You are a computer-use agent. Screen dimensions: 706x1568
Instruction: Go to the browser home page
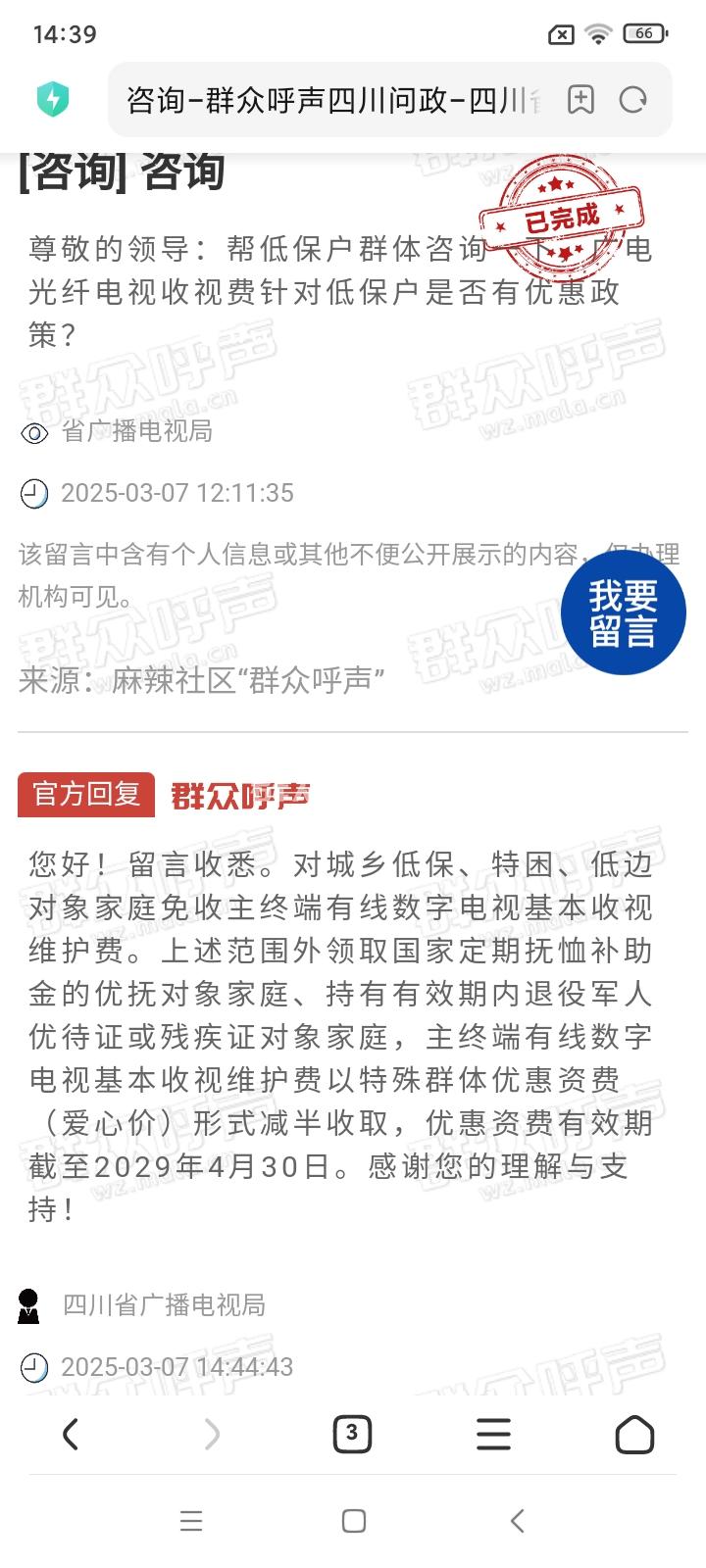(x=634, y=1435)
